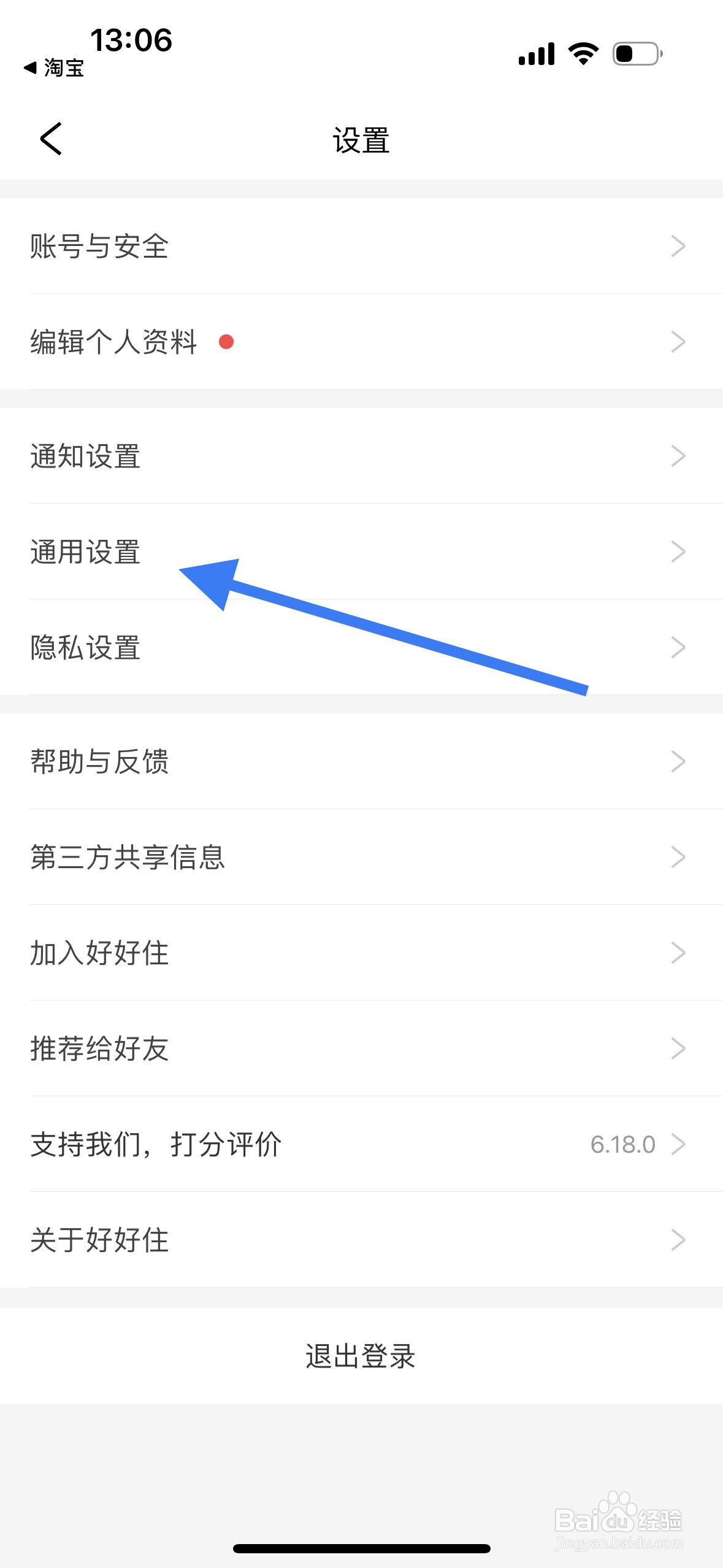Tap the battery indicator
Screen dimensions: 723x1568
pyautogui.click(x=635, y=54)
